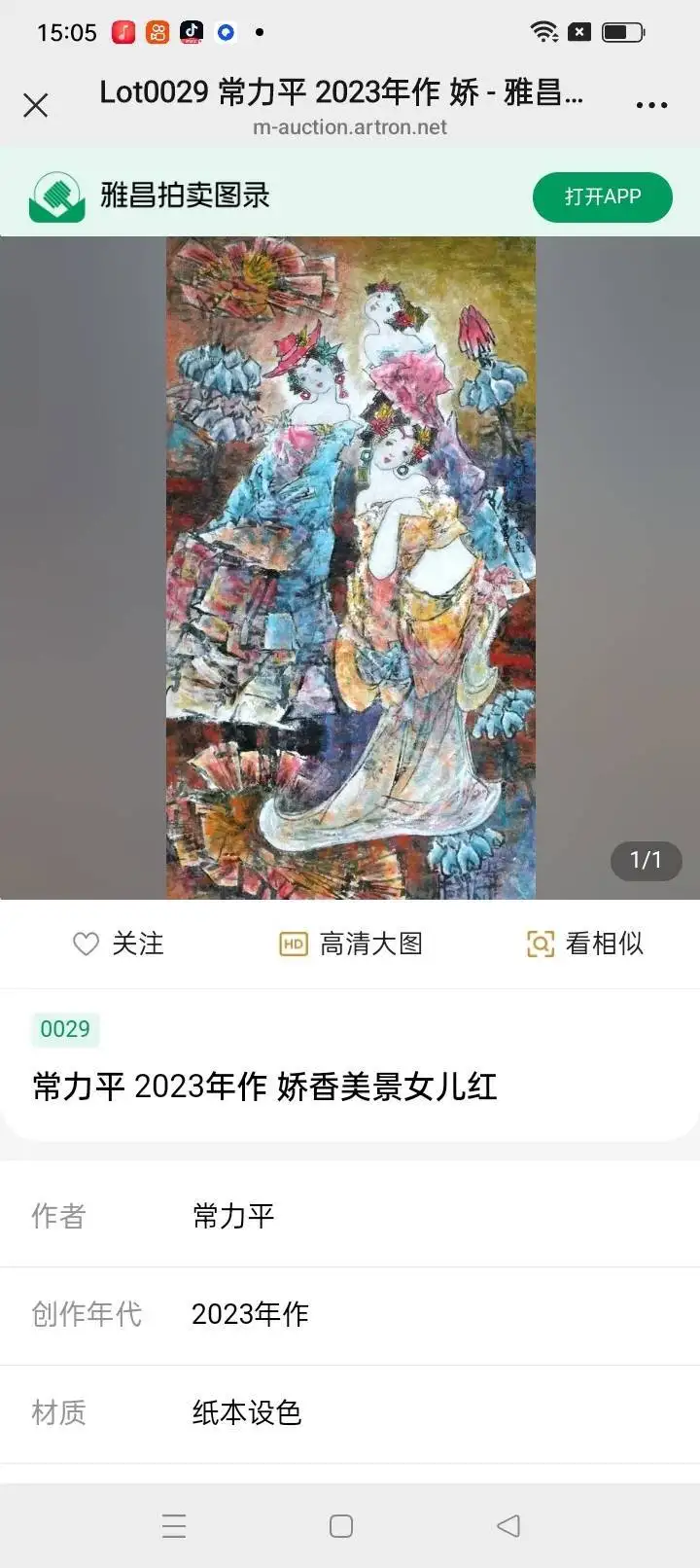
Task: Follow this lot with 关注
Action: [x=119, y=944]
